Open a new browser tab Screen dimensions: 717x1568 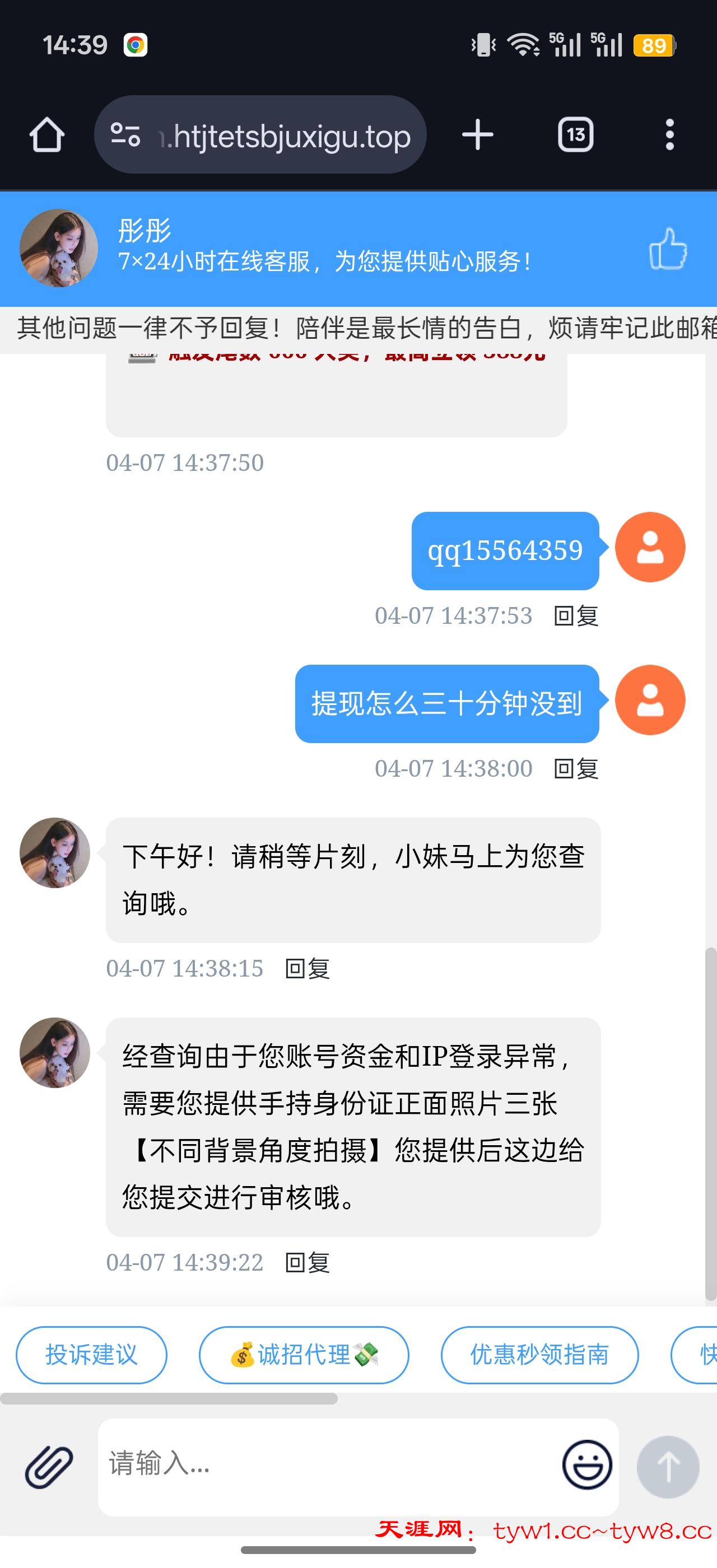click(x=478, y=134)
